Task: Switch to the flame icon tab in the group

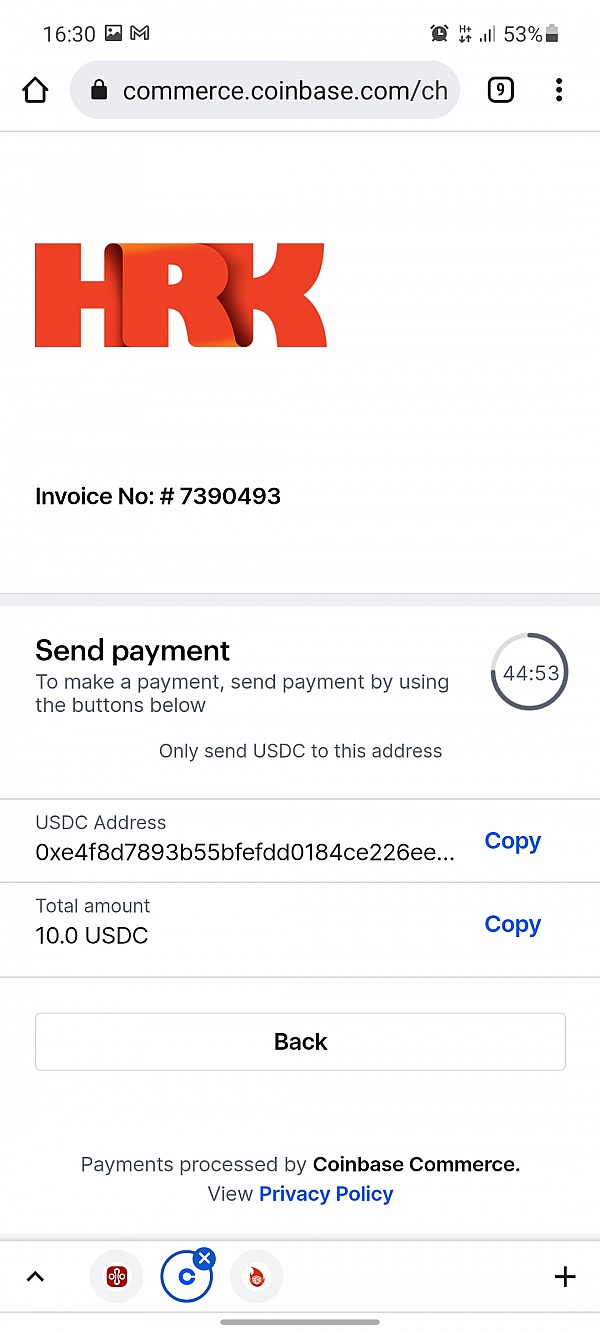Action: [257, 1277]
